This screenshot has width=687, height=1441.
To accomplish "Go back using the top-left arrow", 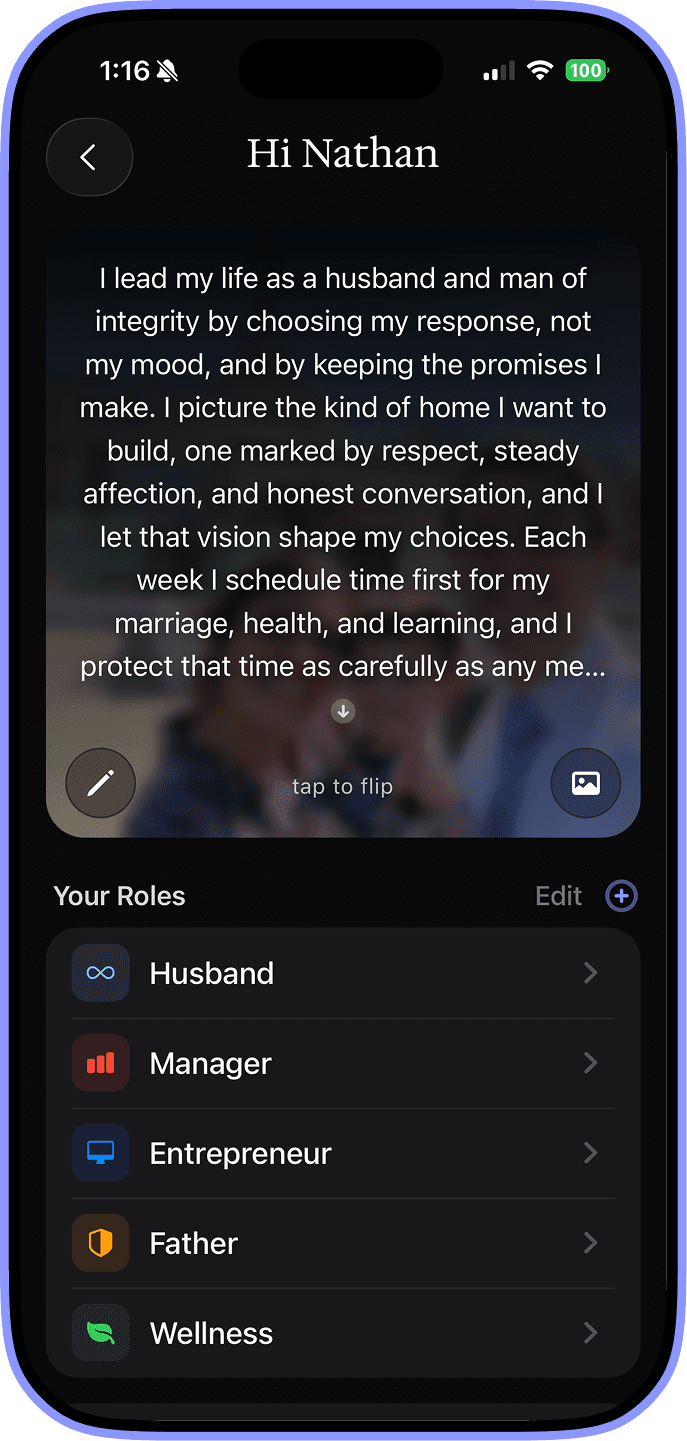I will [89, 157].
